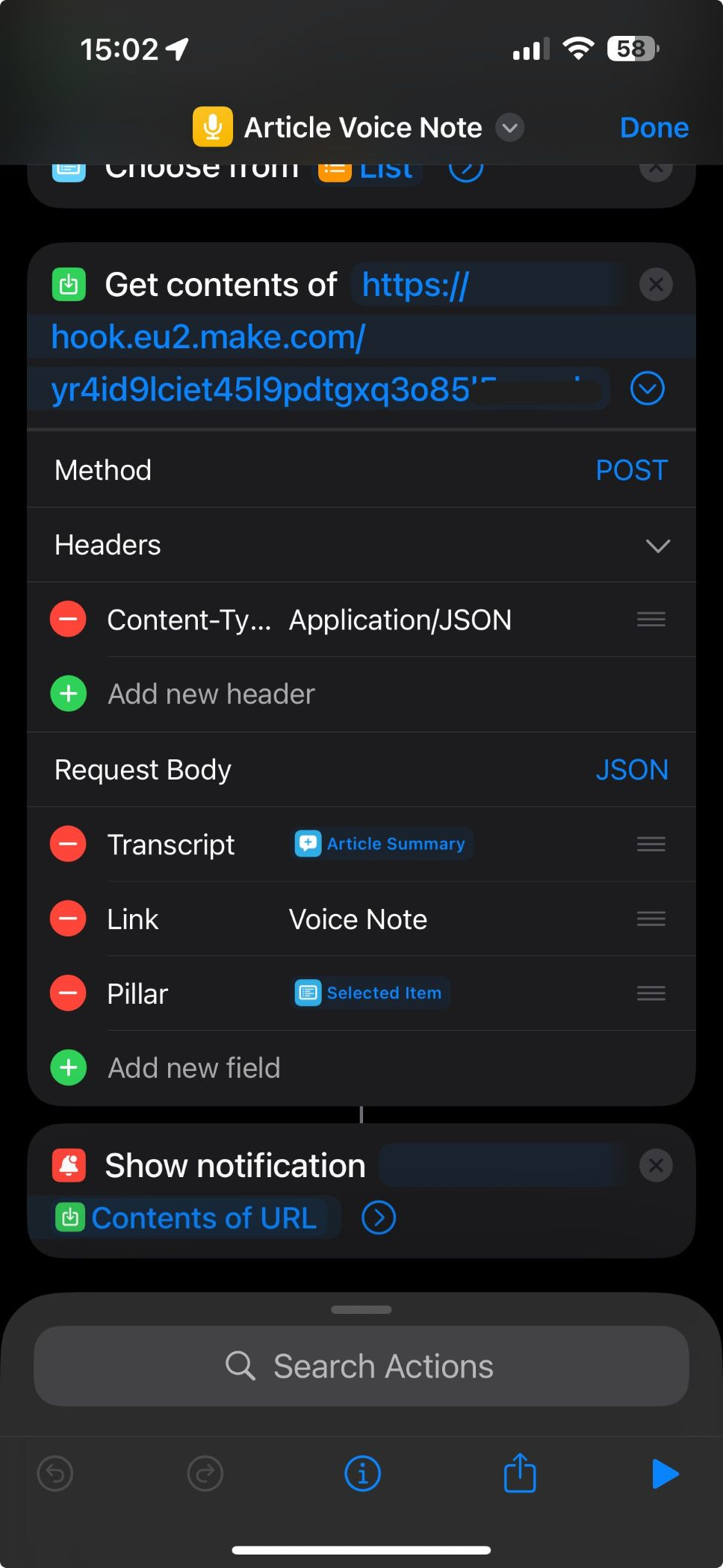
Task: Remove the Get contents of action
Action: point(656,285)
